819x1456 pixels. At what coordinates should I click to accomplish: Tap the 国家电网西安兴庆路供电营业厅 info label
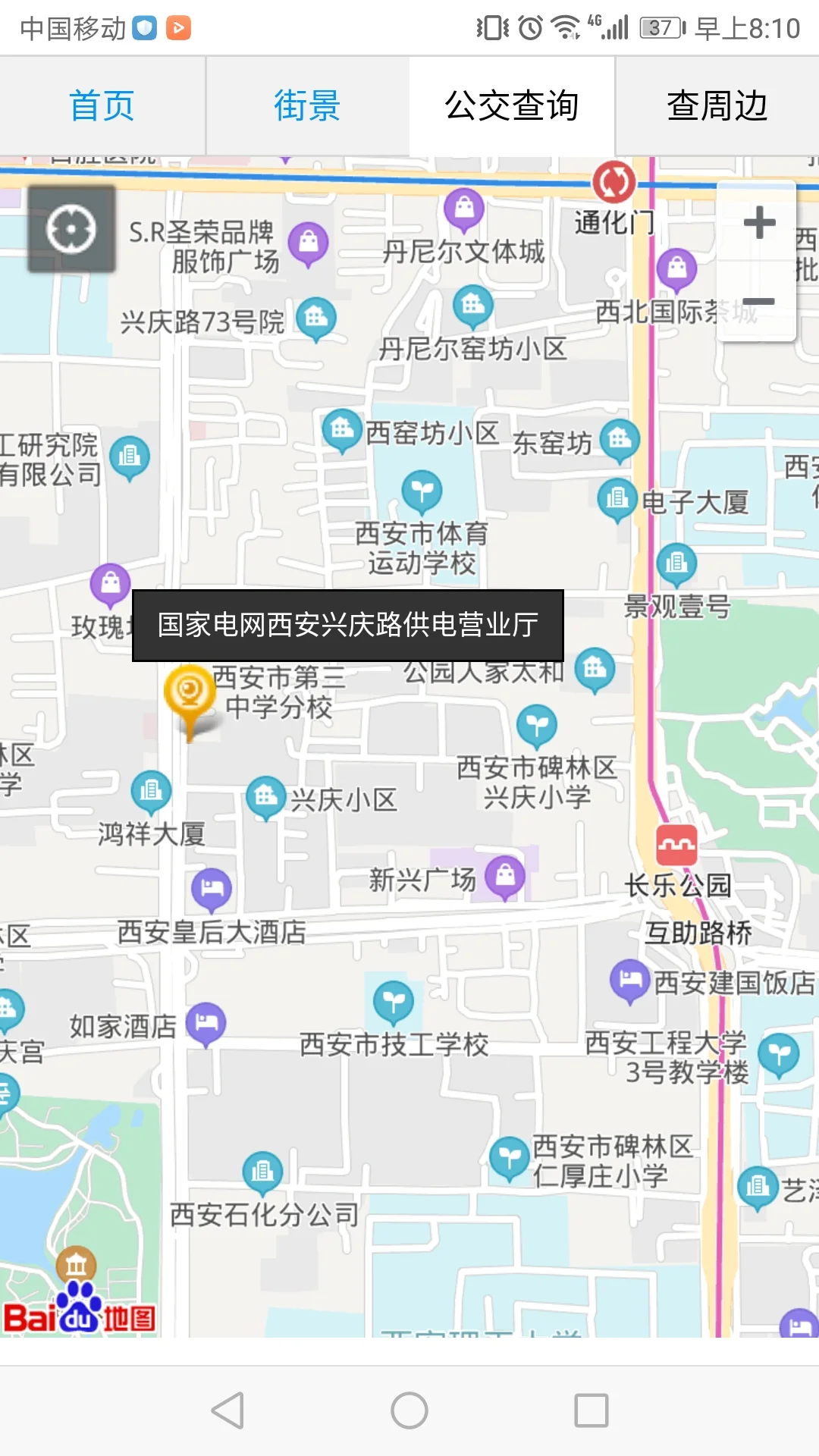tap(348, 625)
